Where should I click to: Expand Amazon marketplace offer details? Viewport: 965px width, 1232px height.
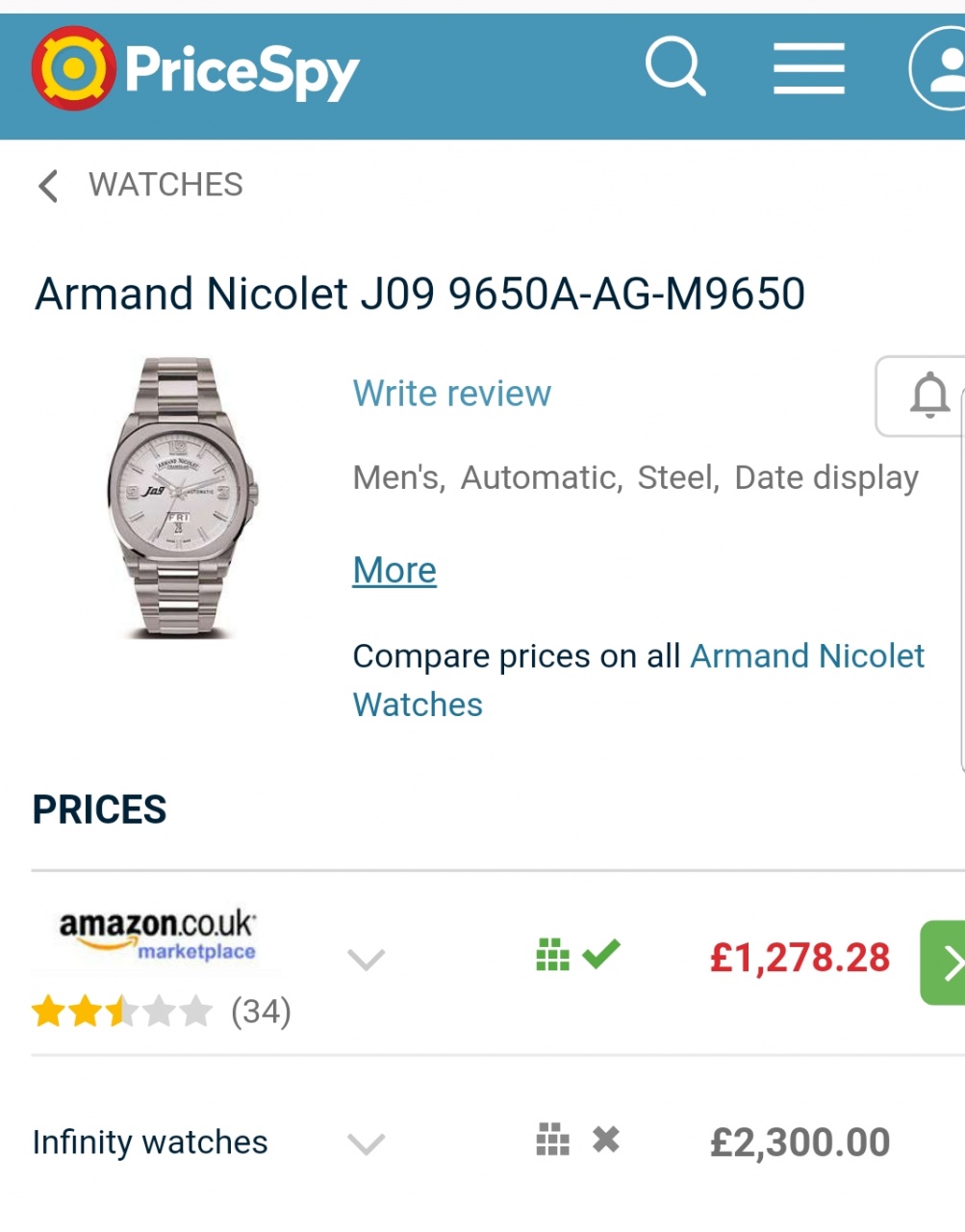click(366, 959)
